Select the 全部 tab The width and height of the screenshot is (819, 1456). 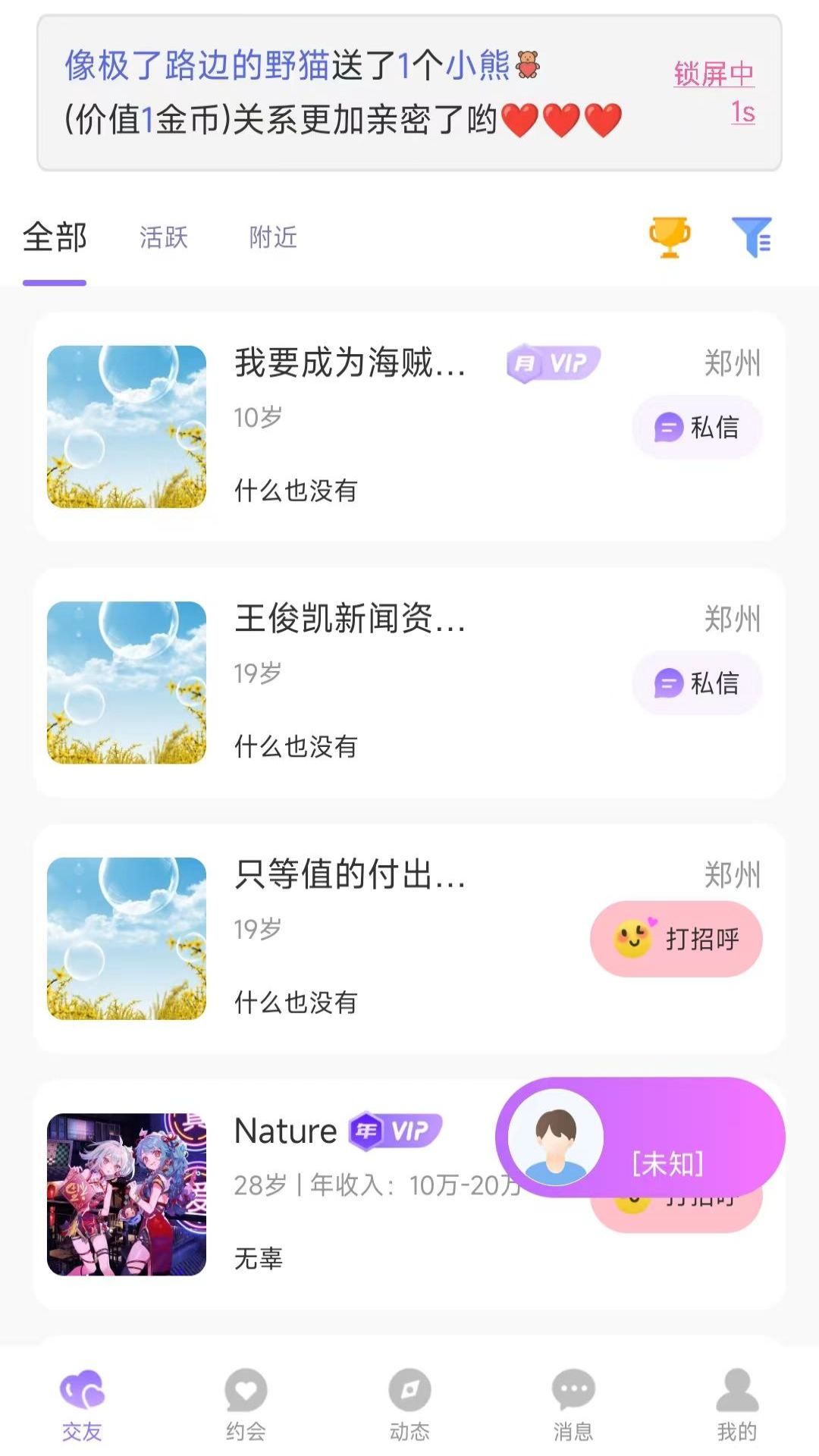(x=55, y=237)
